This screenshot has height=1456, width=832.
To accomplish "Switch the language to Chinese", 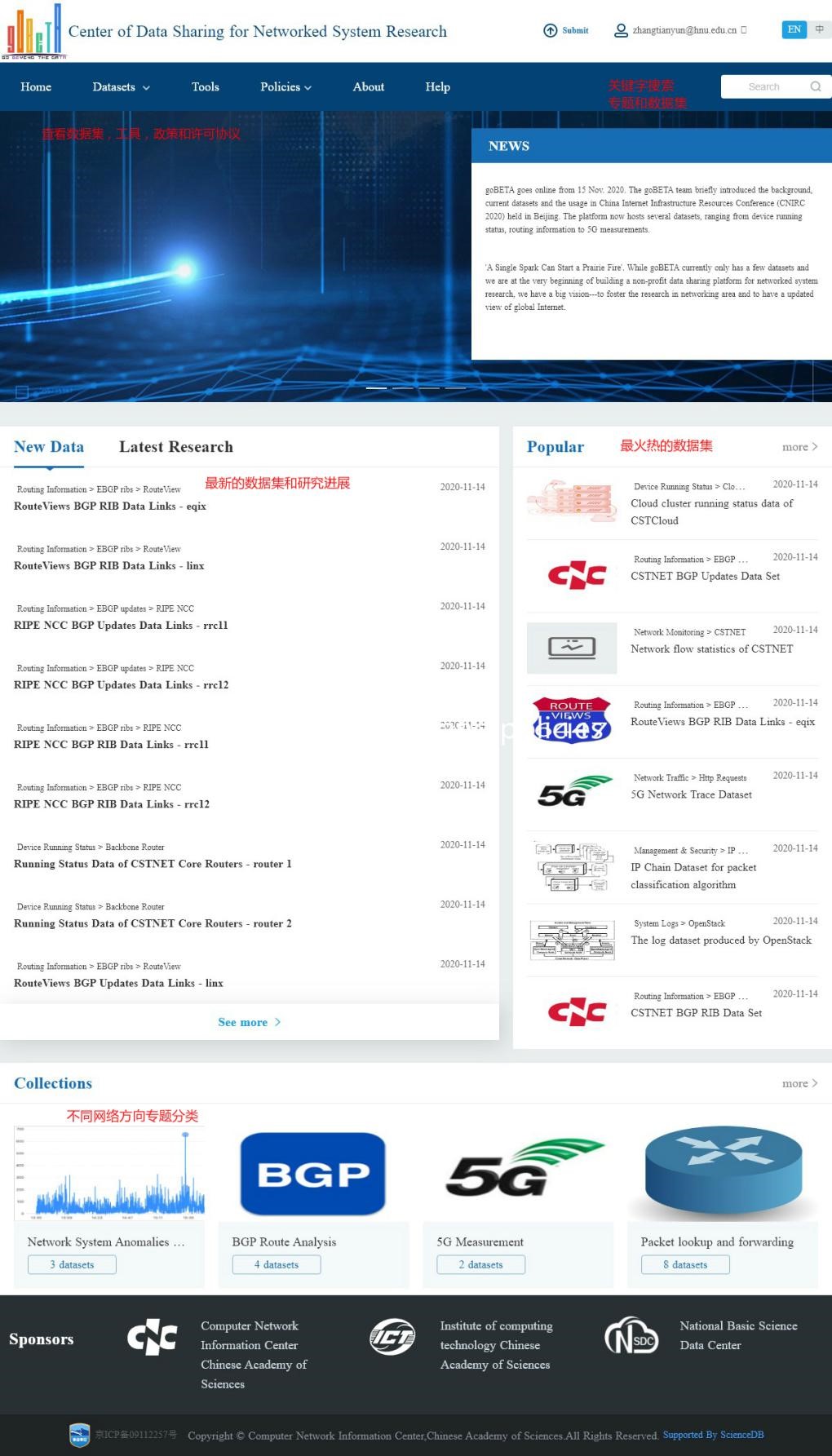I will pyautogui.click(x=819, y=29).
